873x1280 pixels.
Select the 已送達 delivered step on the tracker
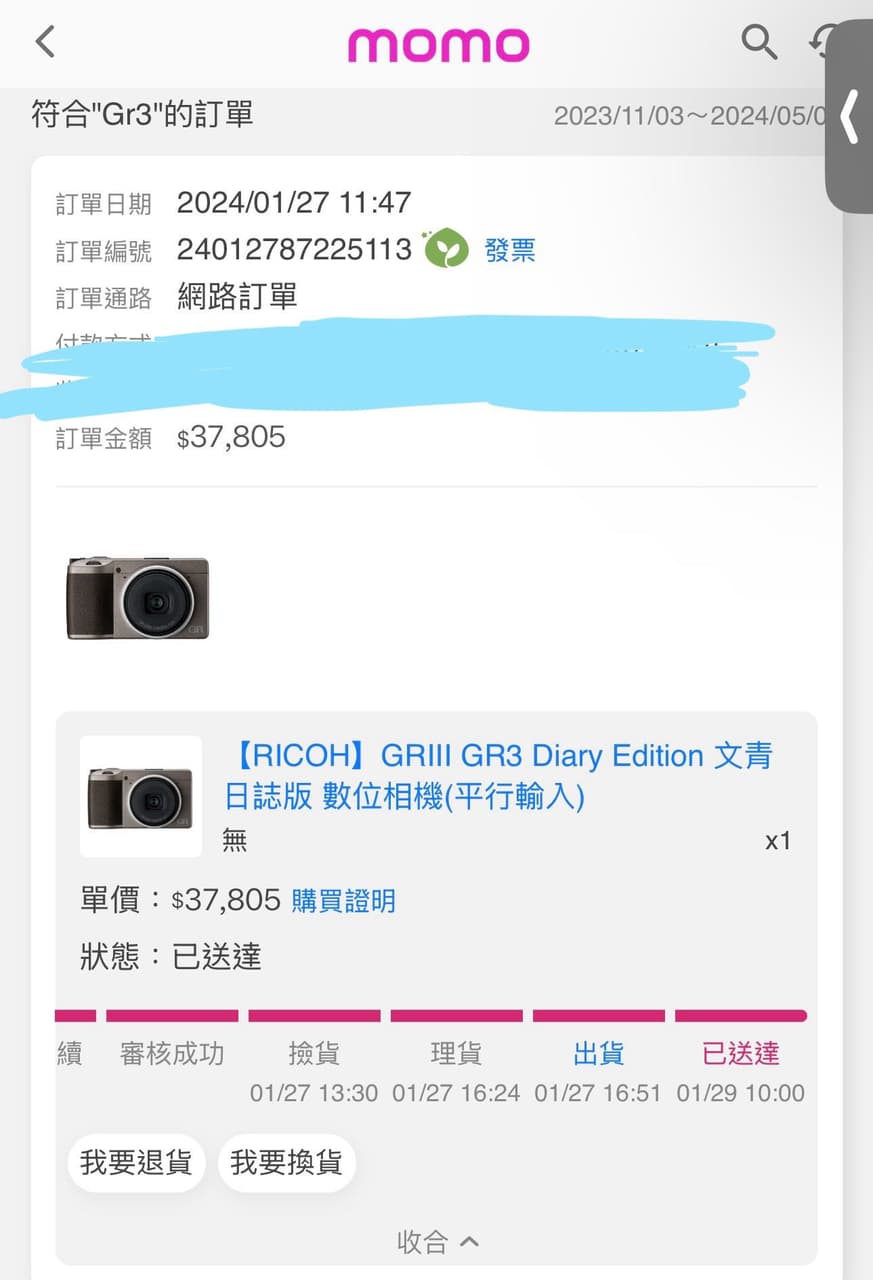(742, 1053)
